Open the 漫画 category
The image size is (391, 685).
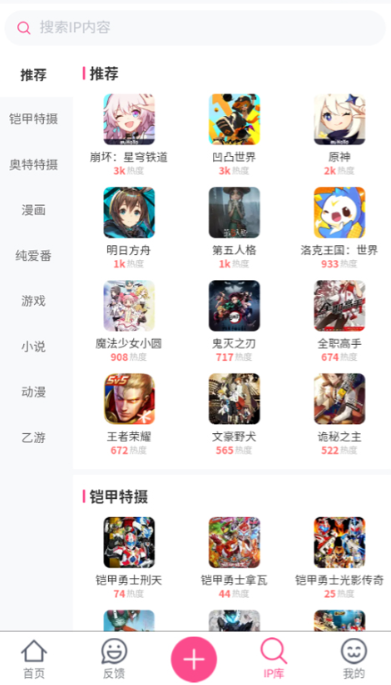[x=34, y=210]
